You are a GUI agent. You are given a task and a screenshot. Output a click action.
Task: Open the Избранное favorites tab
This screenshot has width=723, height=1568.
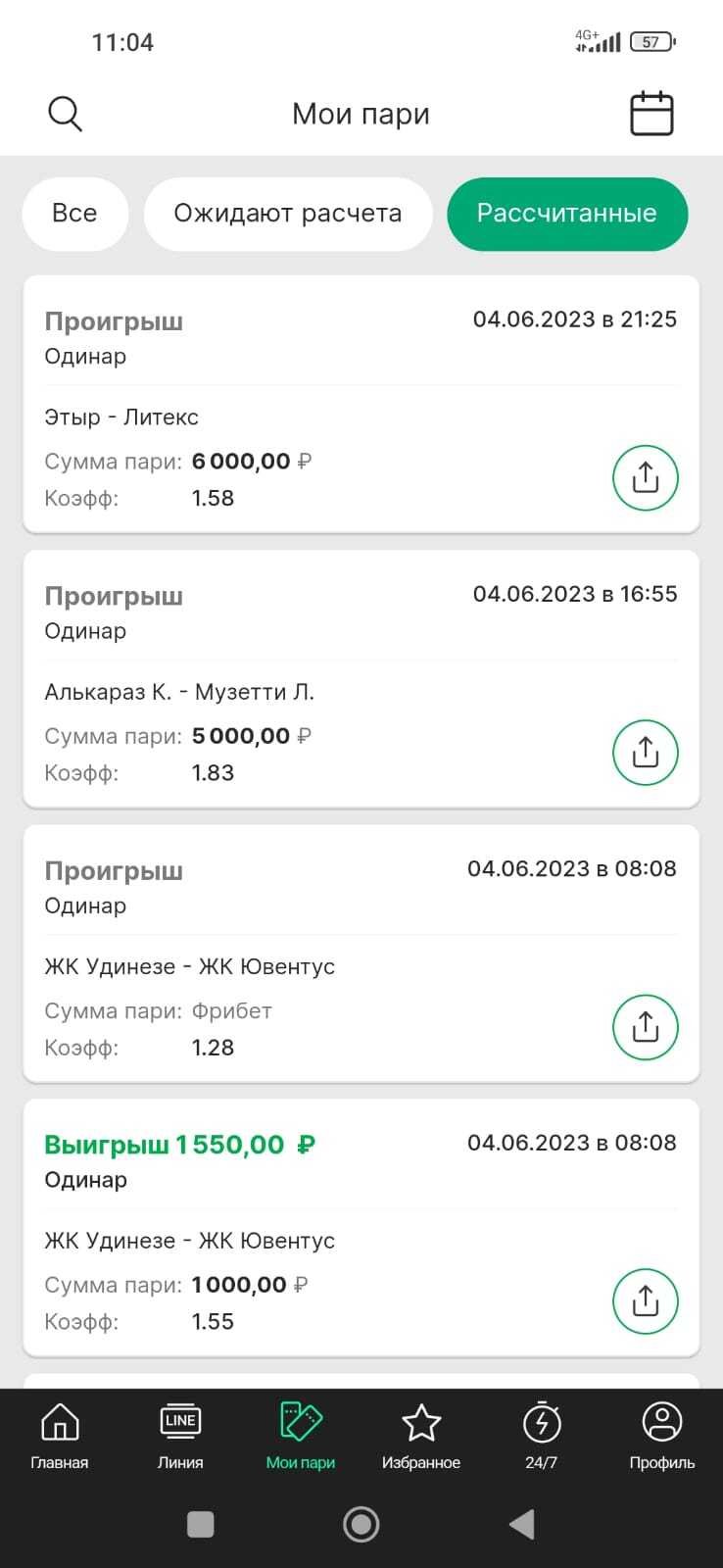pos(421,1437)
